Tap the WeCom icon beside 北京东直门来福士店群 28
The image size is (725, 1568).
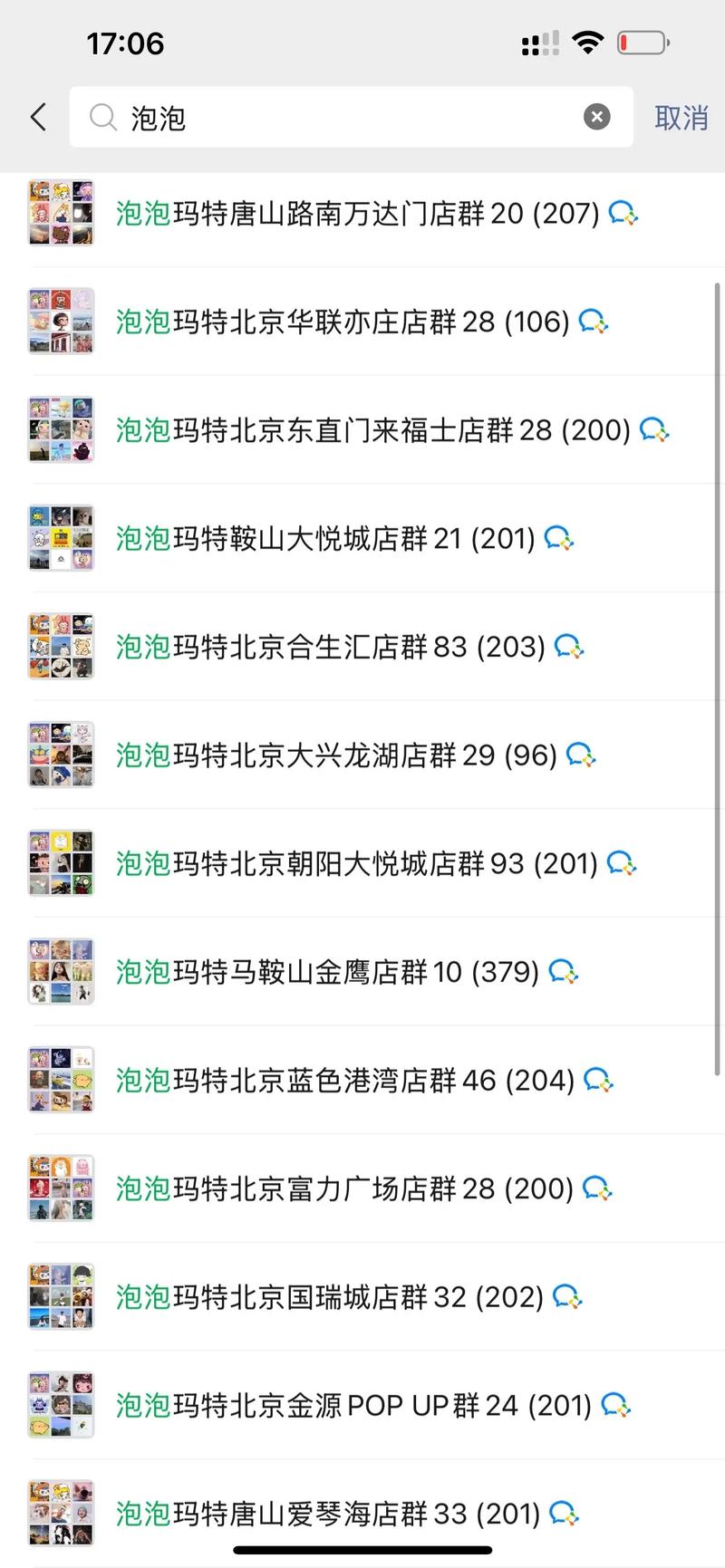(x=653, y=431)
